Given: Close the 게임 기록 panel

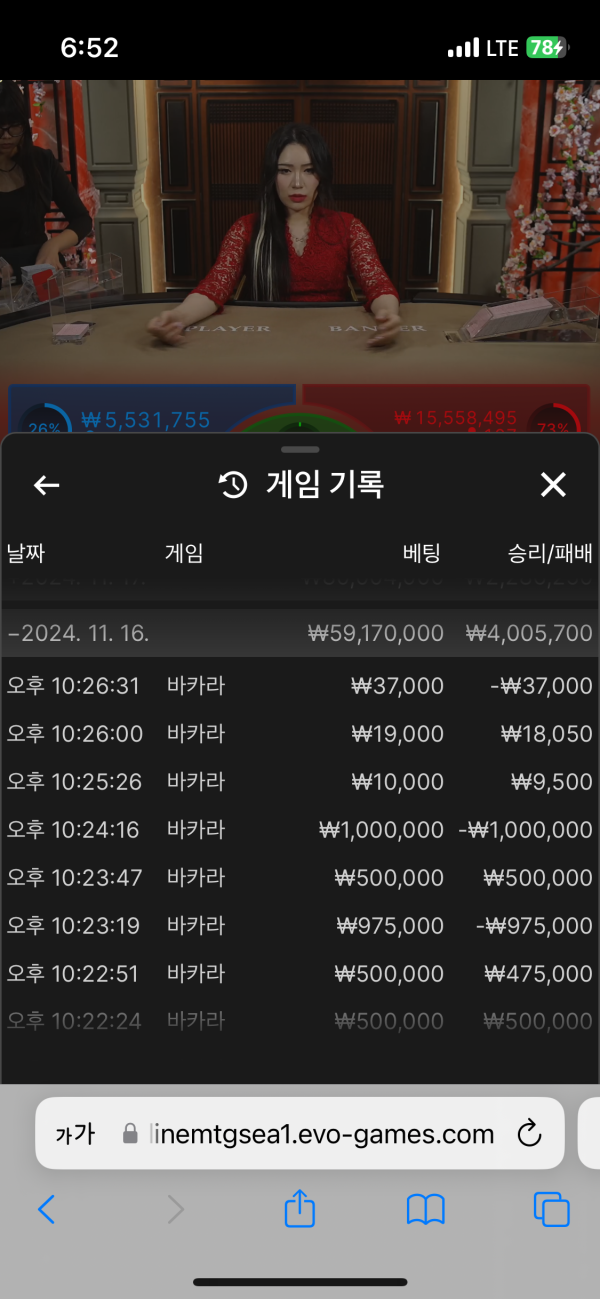Looking at the screenshot, I should pos(553,486).
